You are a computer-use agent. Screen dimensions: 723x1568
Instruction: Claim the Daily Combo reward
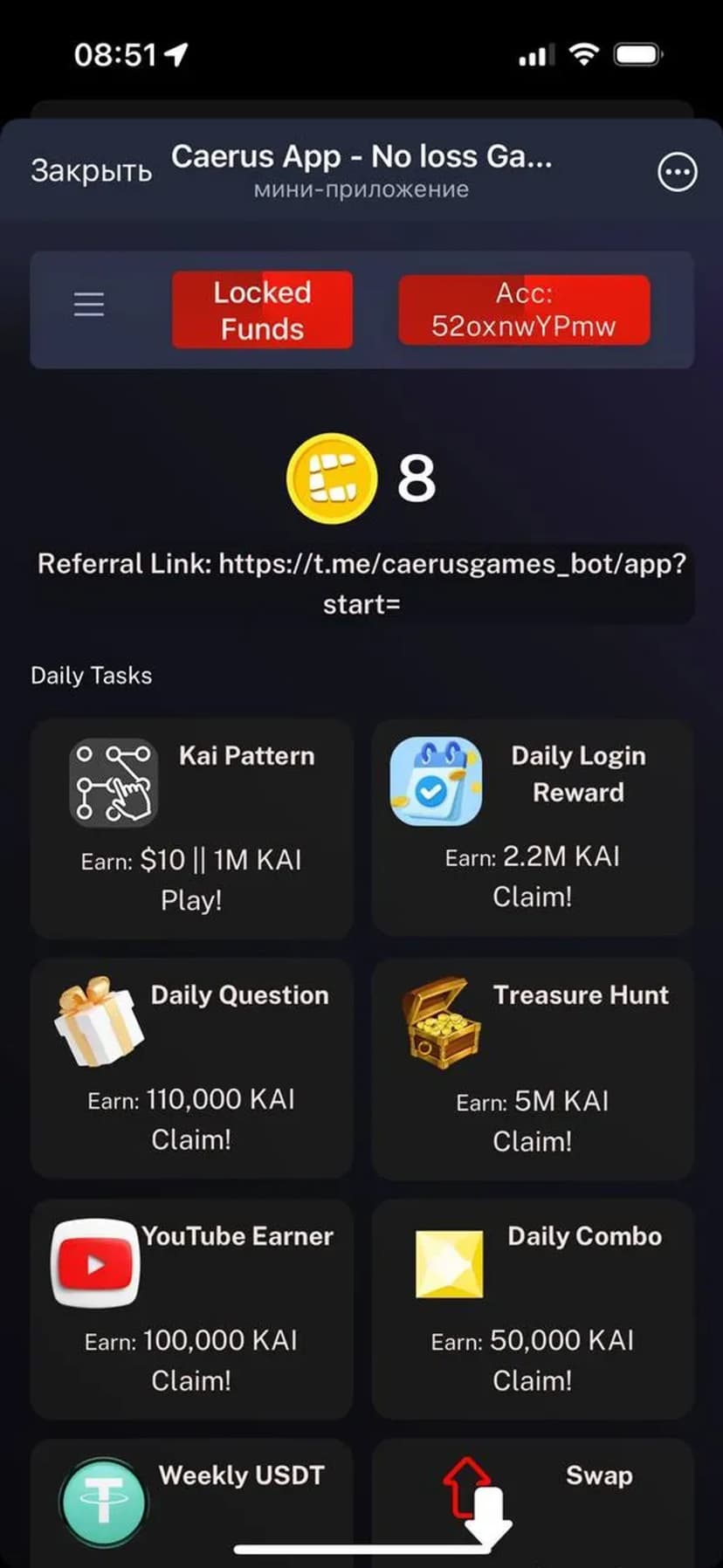point(532,1379)
